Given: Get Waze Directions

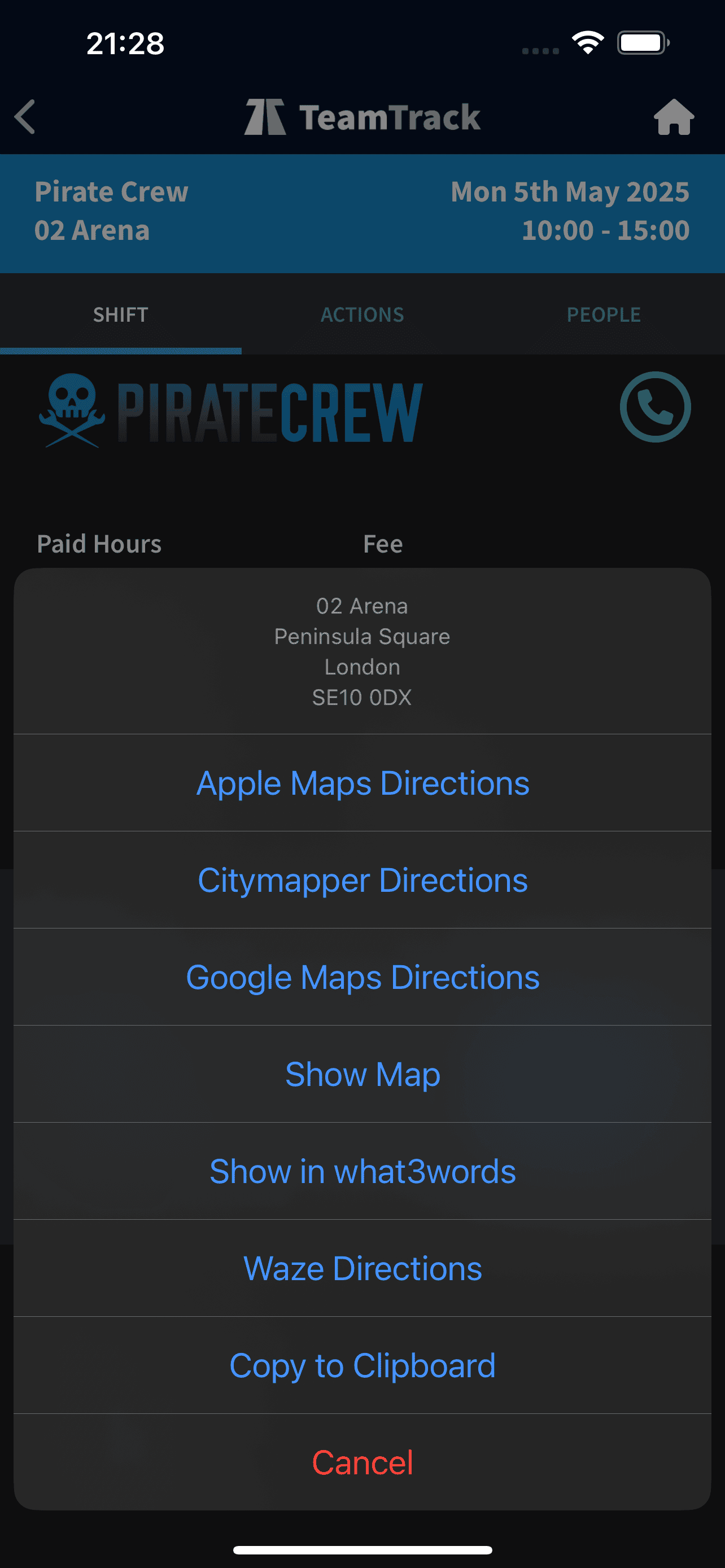Looking at the screenshot, I should 362,1268.
